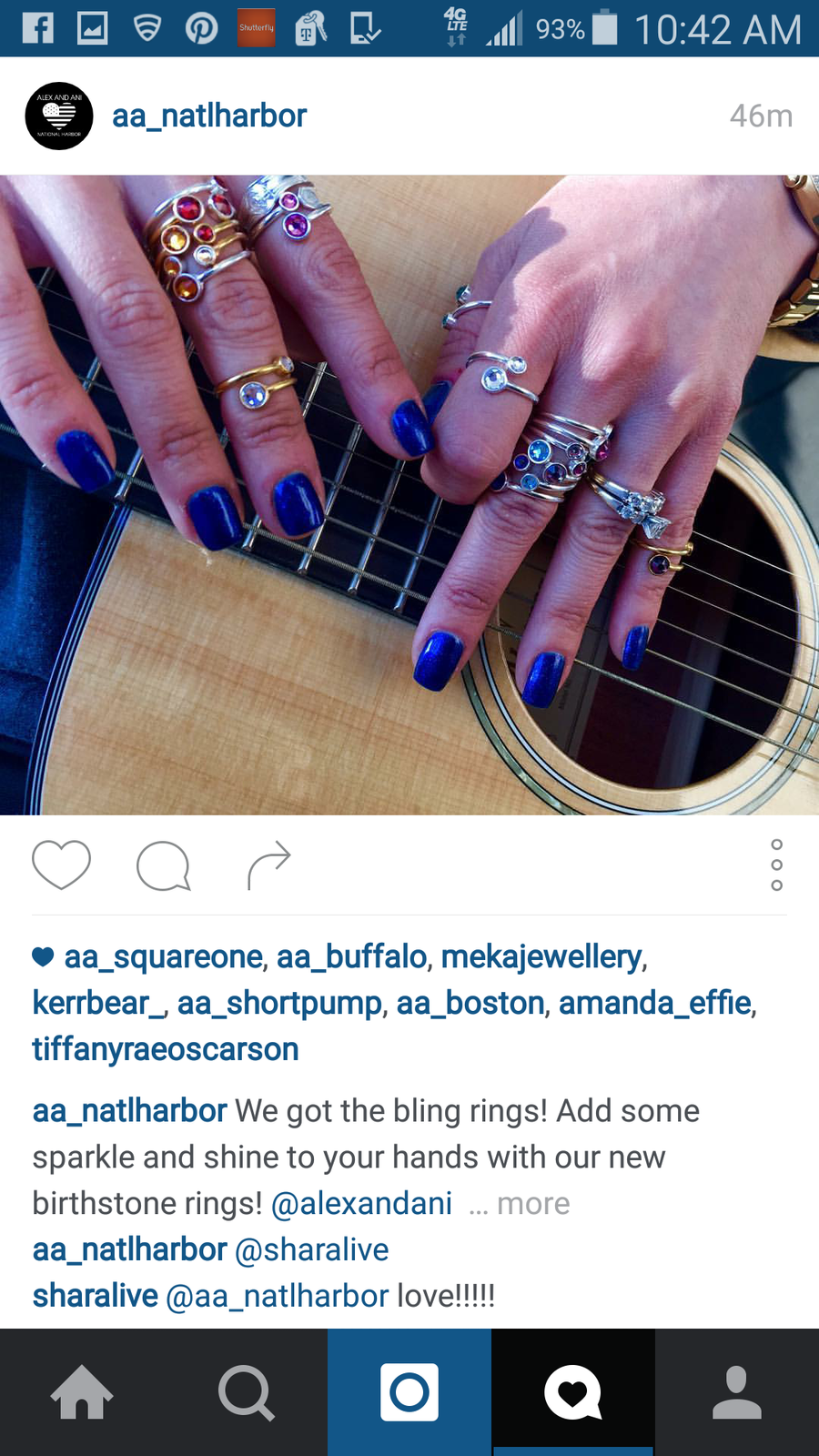Open the @sharalive mention in comments
819x1456 pixels.
[x=311, y=1250]
